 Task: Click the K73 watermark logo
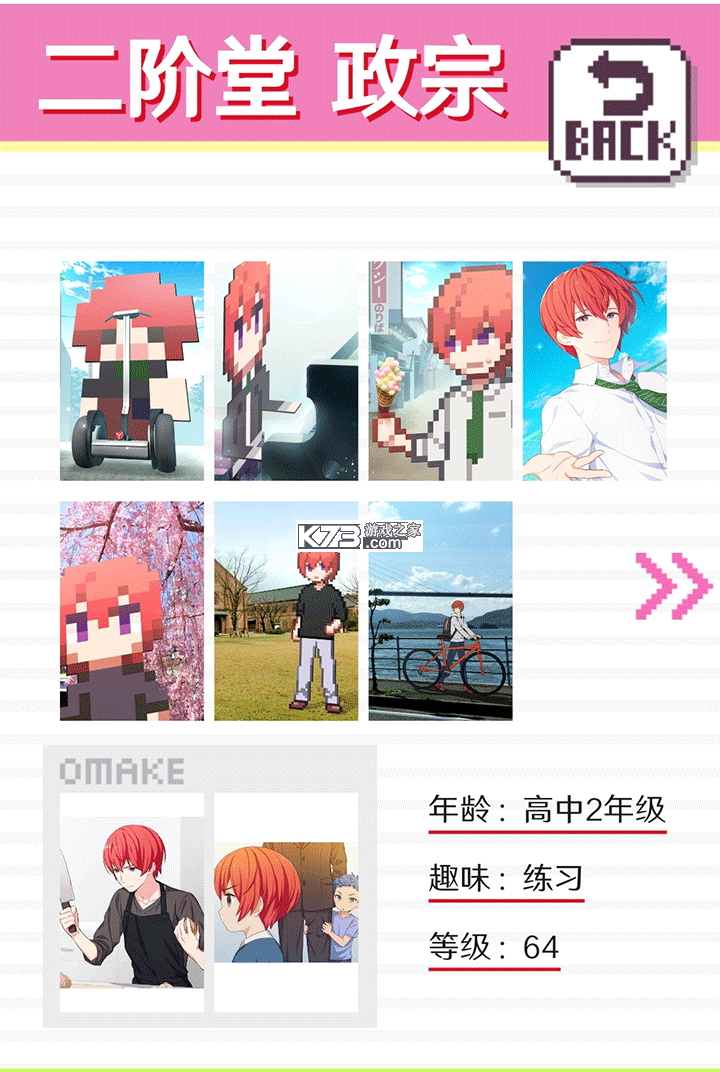coord(330,533)
